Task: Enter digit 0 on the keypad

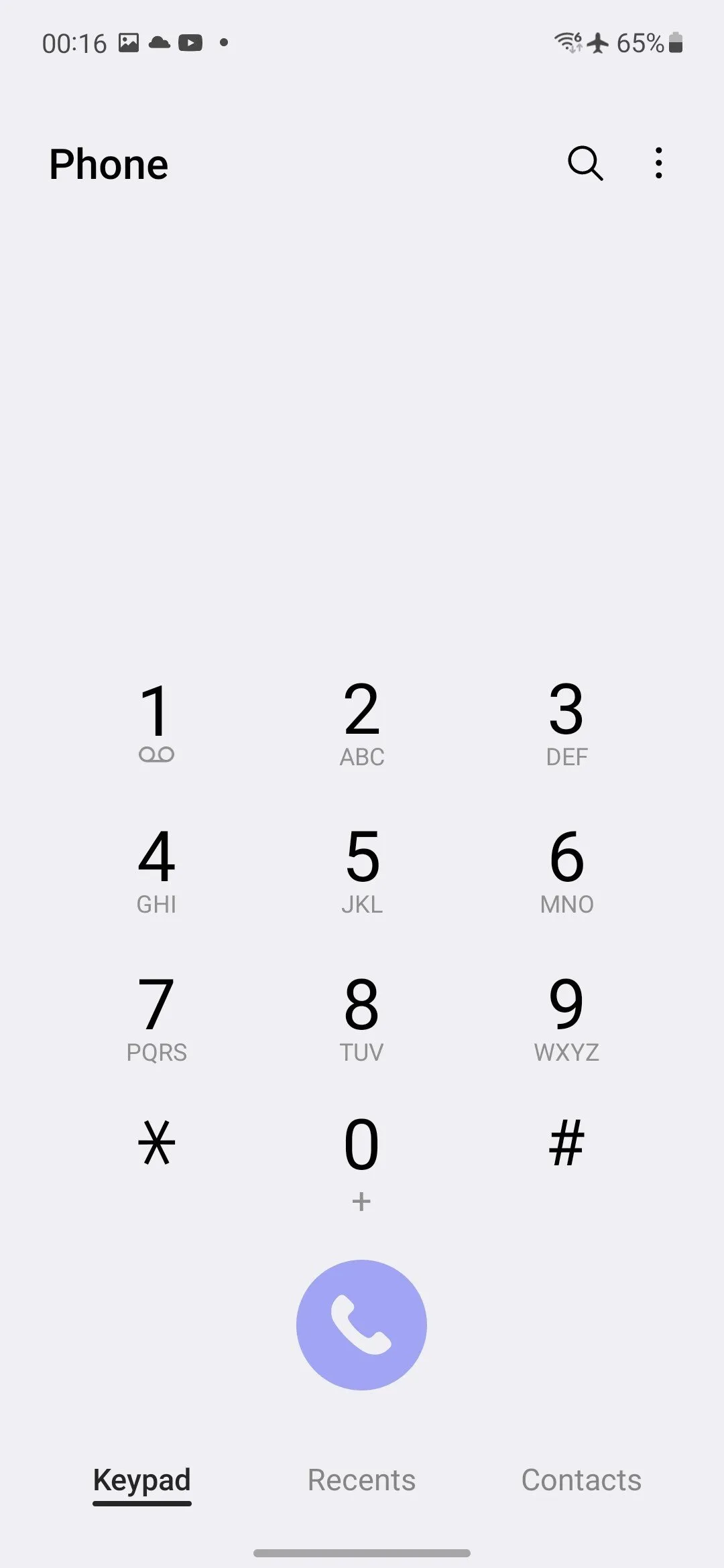Action: tap(362, 1159)
